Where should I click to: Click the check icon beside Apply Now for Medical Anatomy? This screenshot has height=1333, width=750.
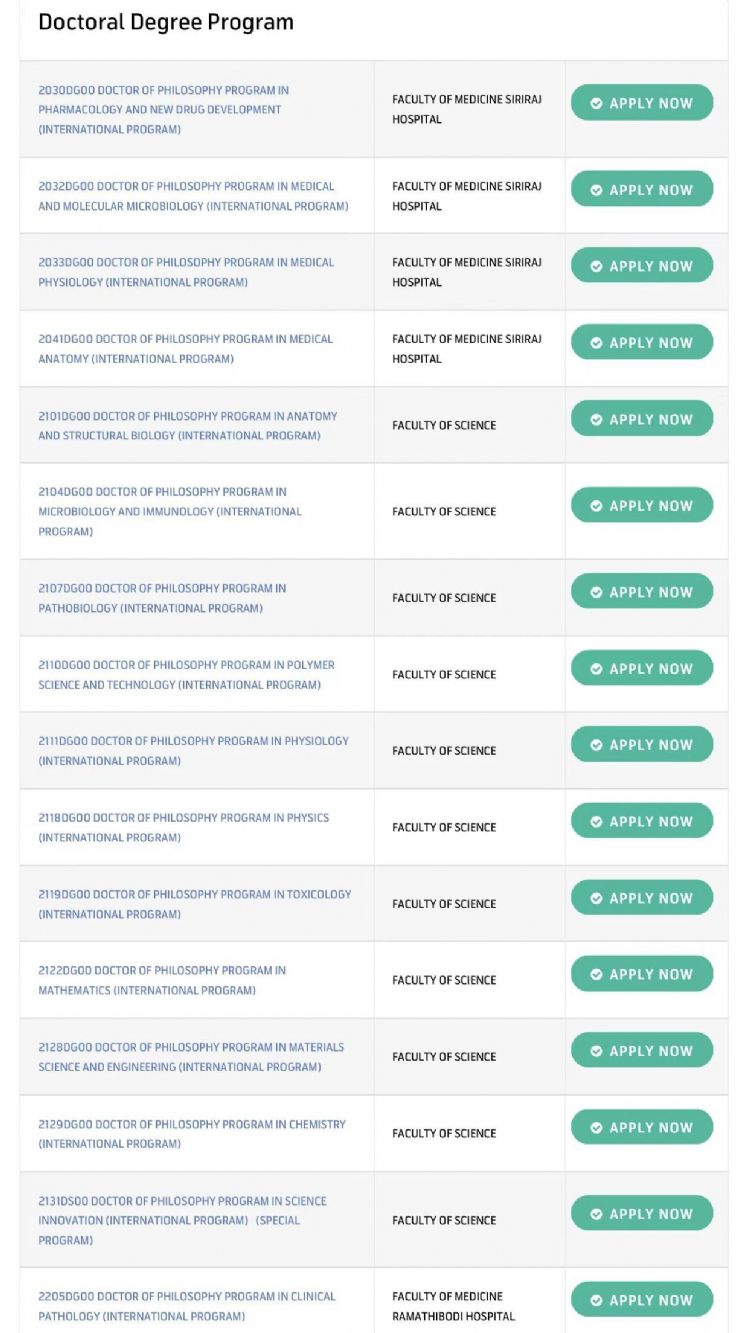[594, 343]
